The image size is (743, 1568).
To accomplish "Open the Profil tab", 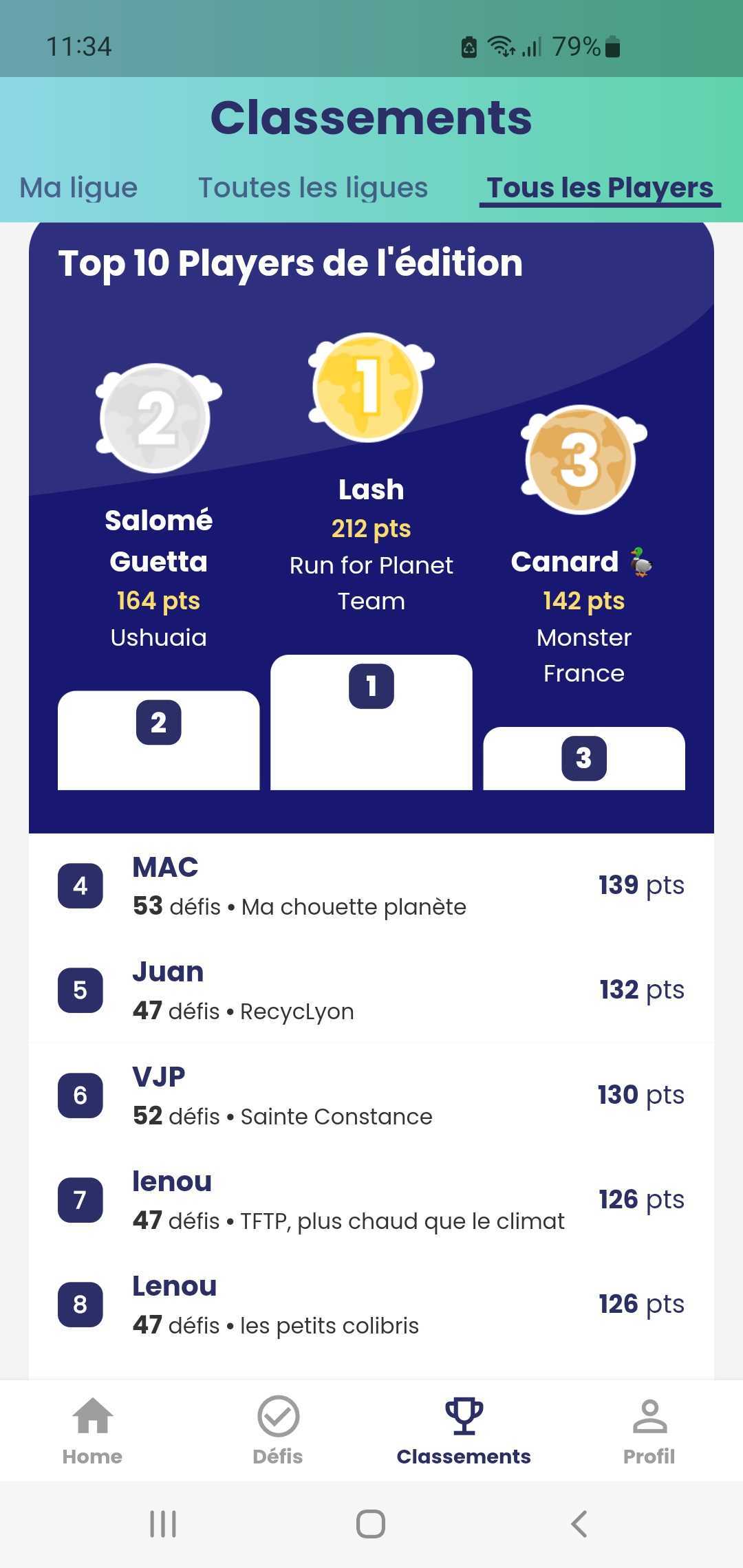I will click(649, 1432).
